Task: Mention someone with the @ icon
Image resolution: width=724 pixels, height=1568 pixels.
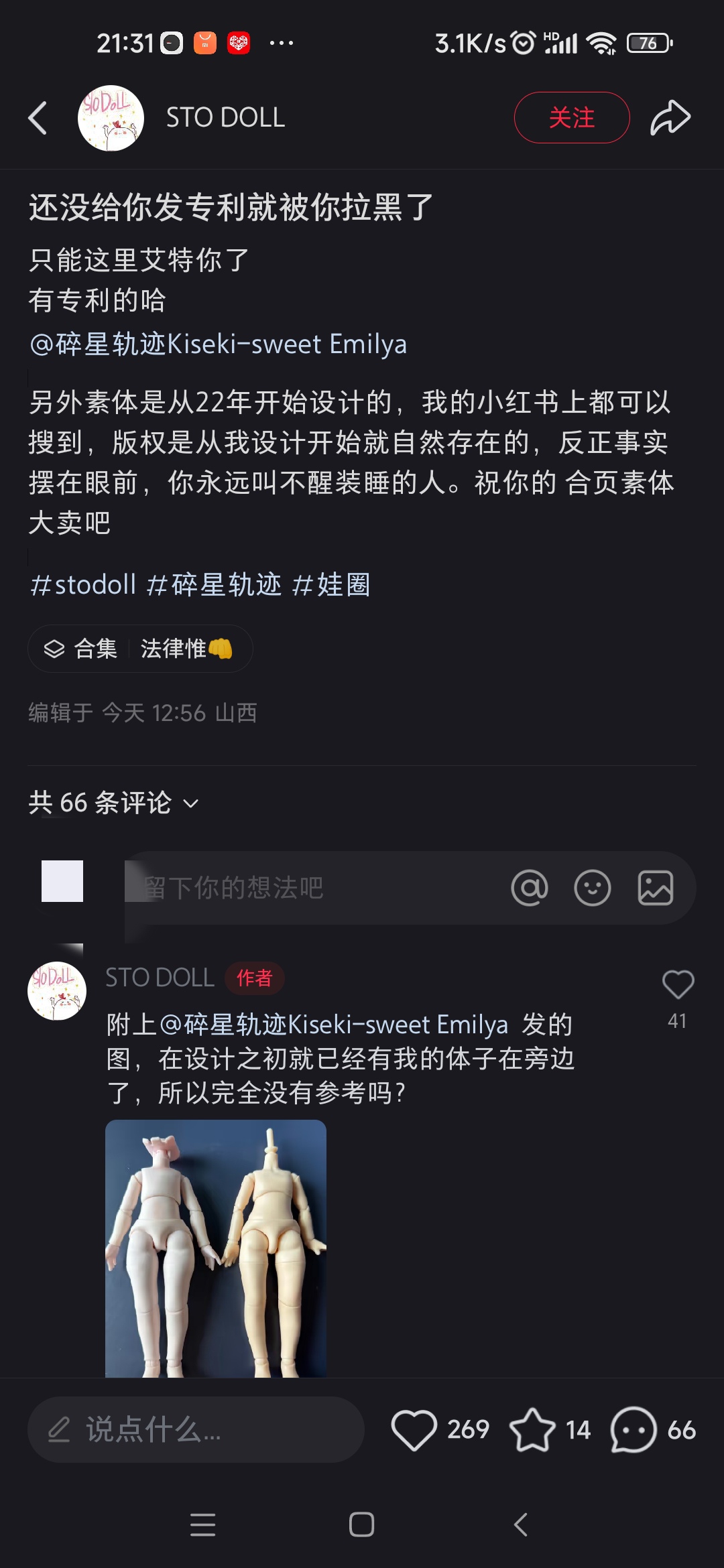Action: pyautogui.click(x=530, y=888)
